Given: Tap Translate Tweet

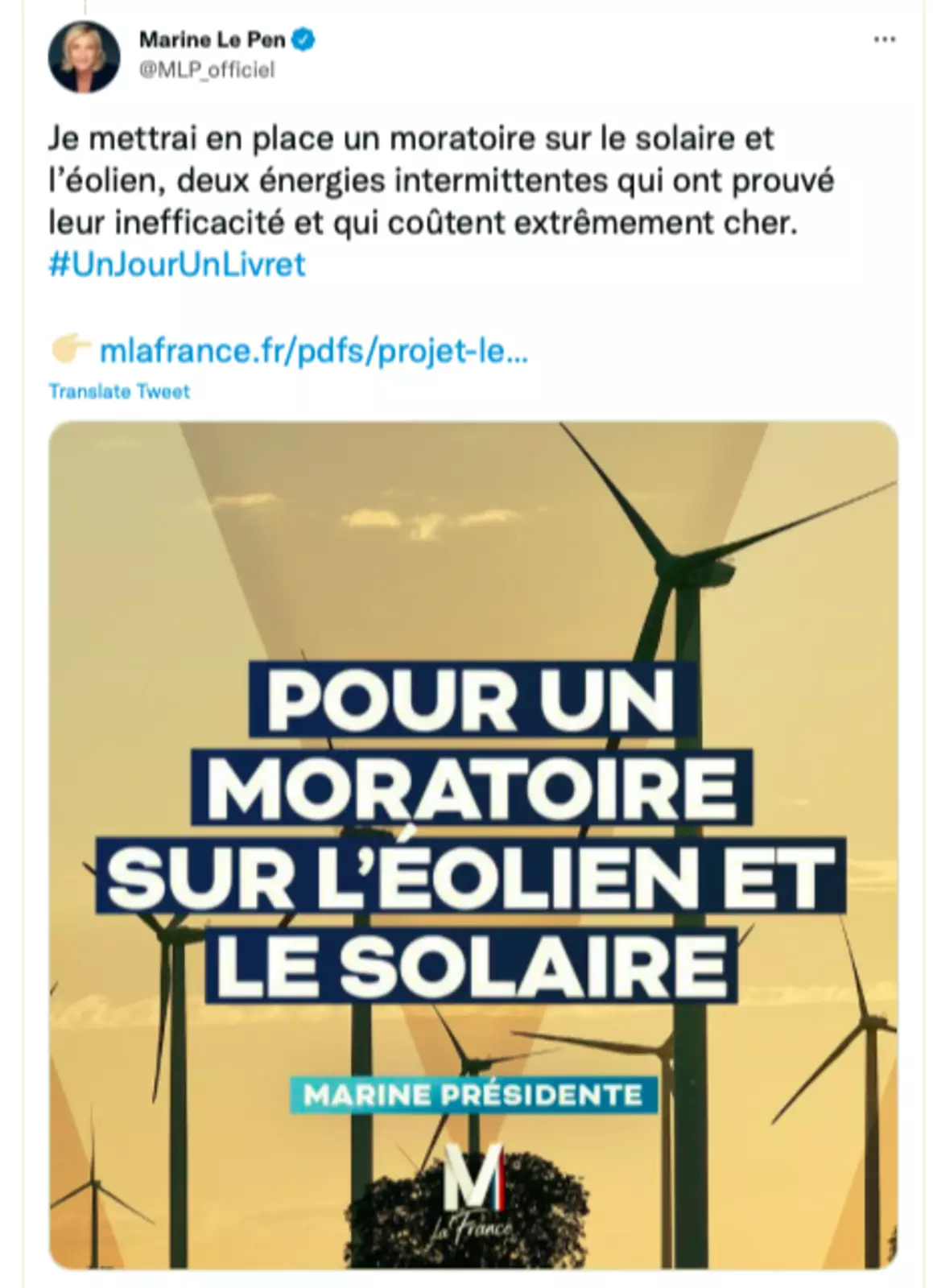Looking at the screenshot, I should pyautogui.click(x=119, y=391).
